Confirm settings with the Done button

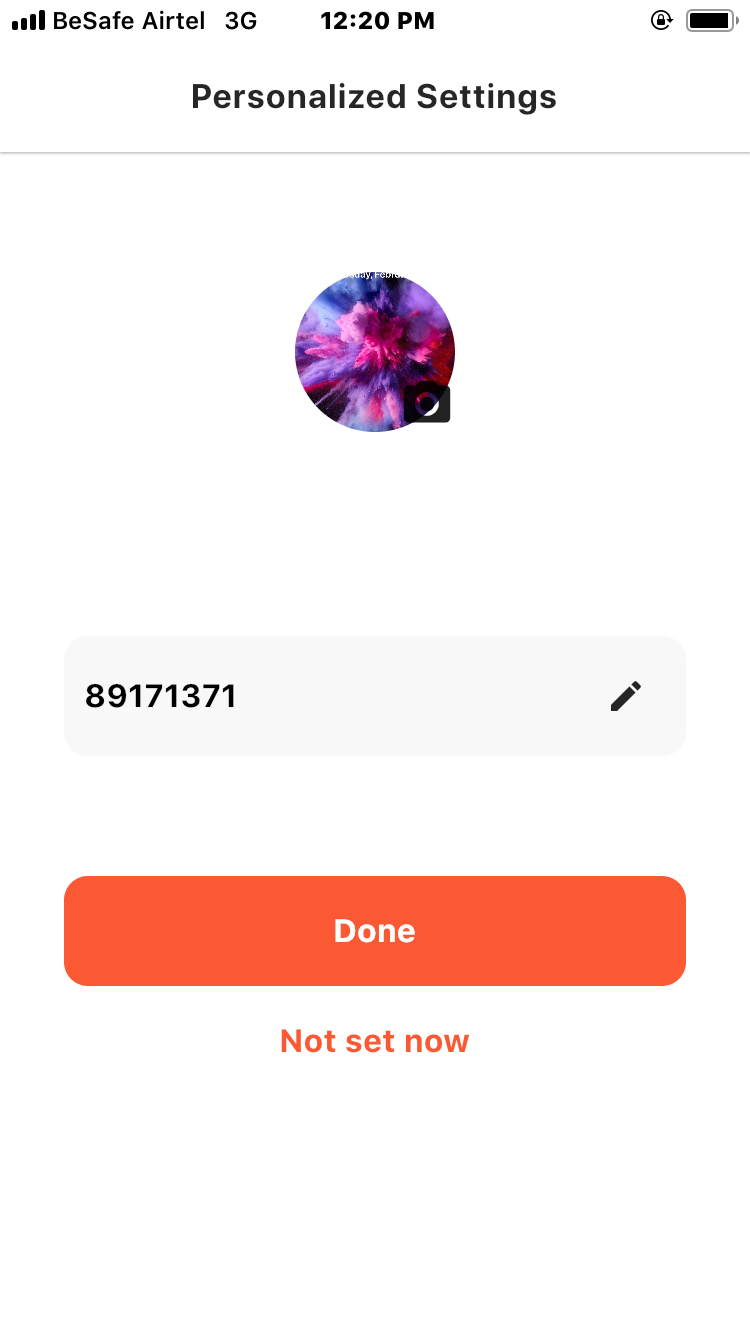pos(375,931)
